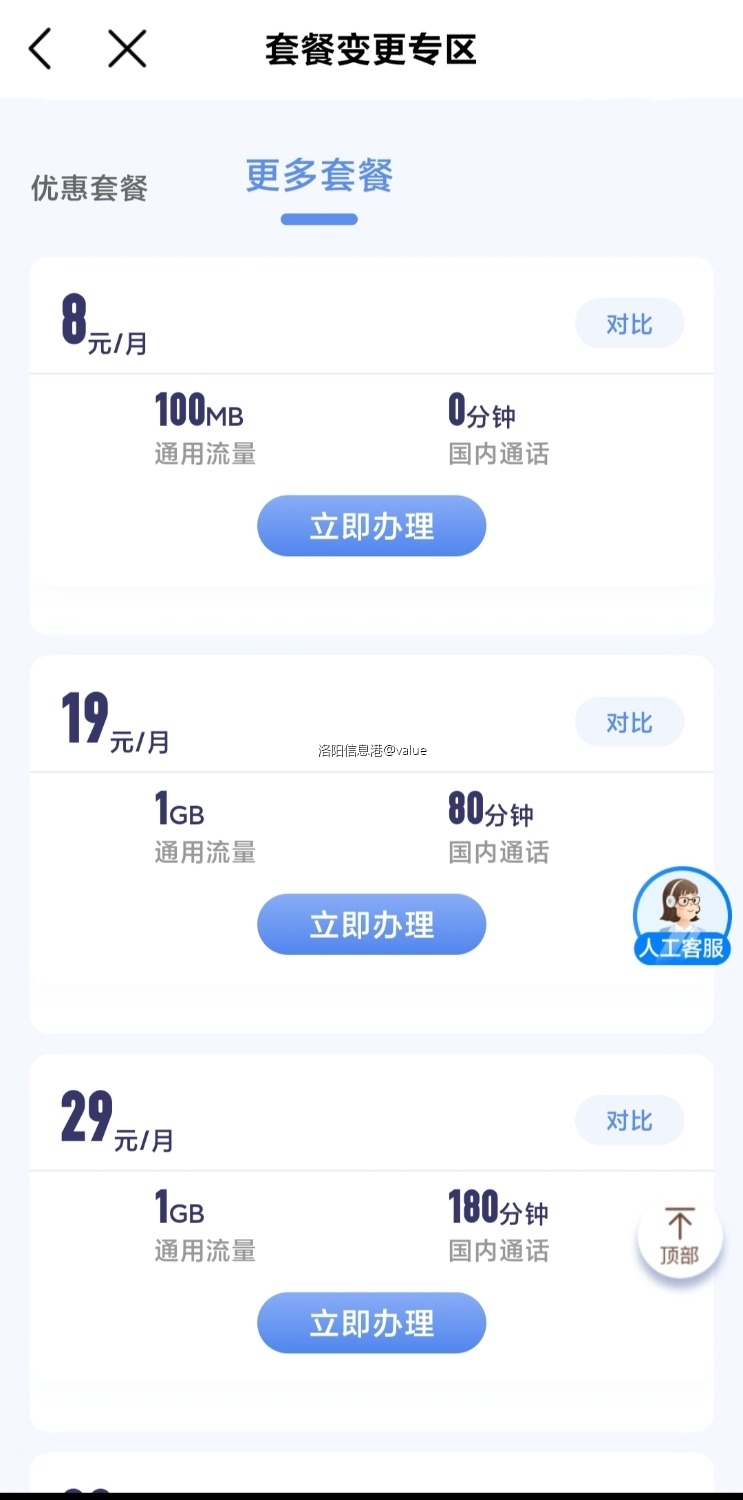Close the page with the X icon
Image resolution: width=743 pixels, height=1500 pixels.
pos(127,48)
